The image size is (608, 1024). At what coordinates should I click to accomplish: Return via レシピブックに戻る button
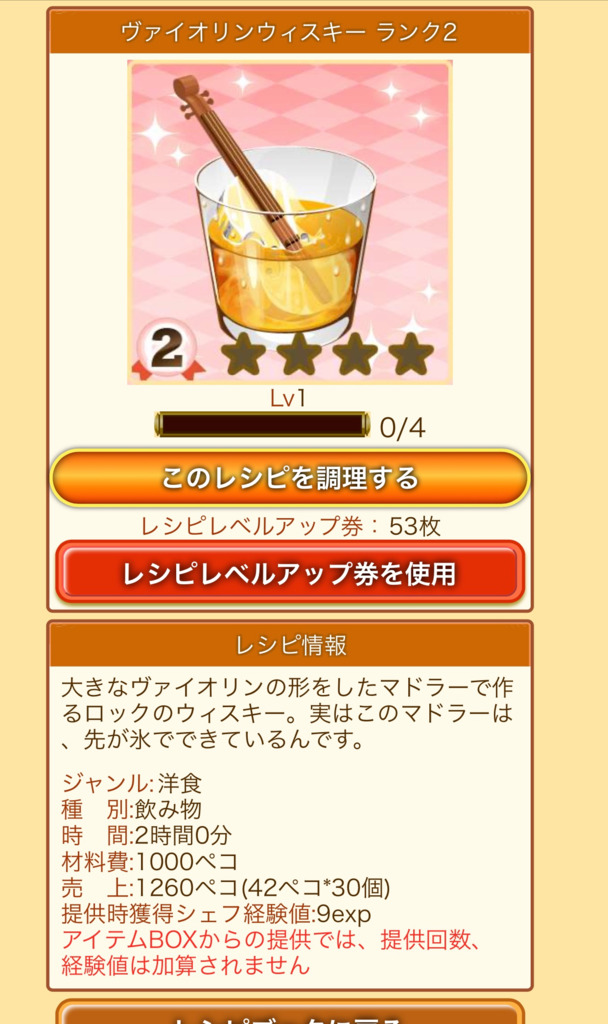289,1012
